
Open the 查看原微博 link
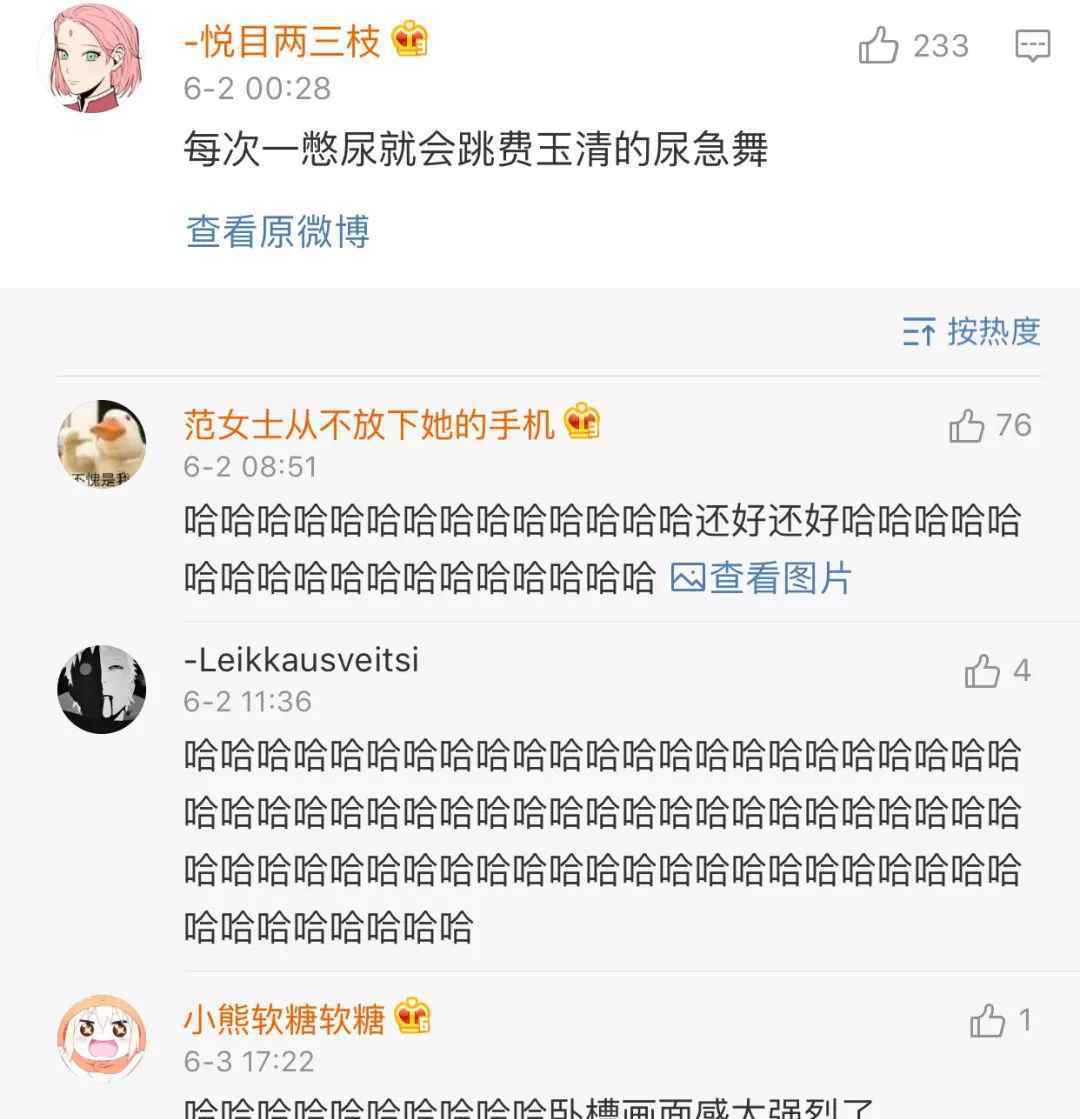point(278,231)
